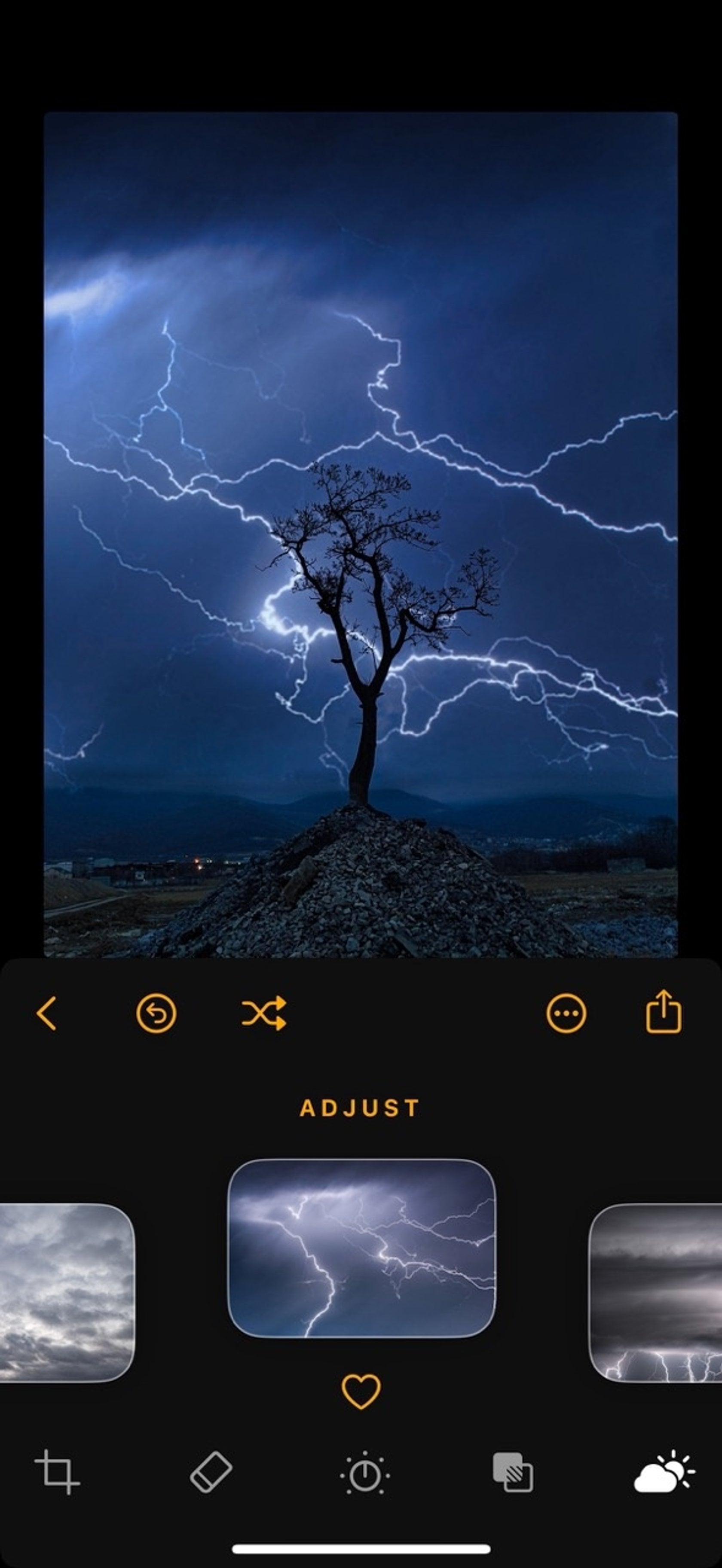Open the exposure adjustment dial tool

pos(364,1474)
